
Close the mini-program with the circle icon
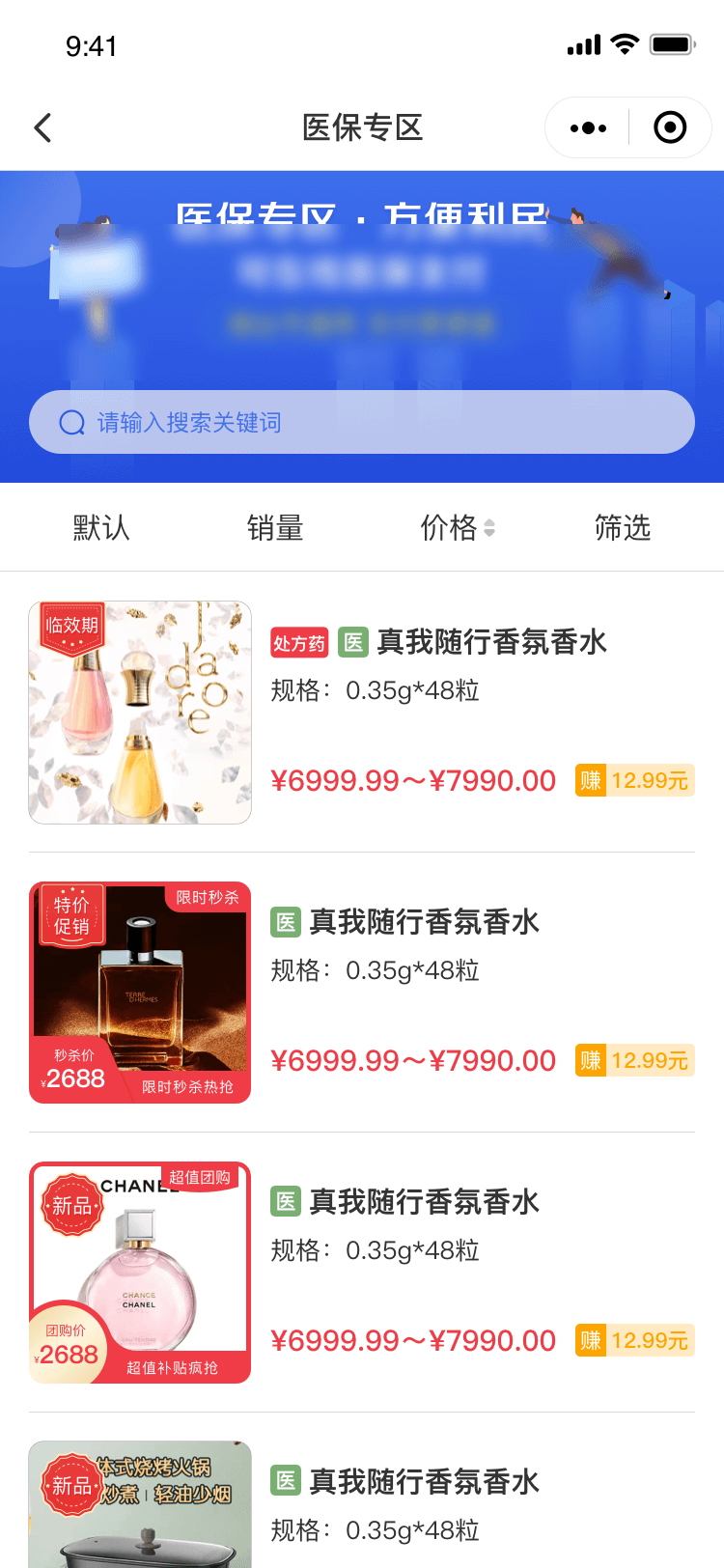pos(670,127)
